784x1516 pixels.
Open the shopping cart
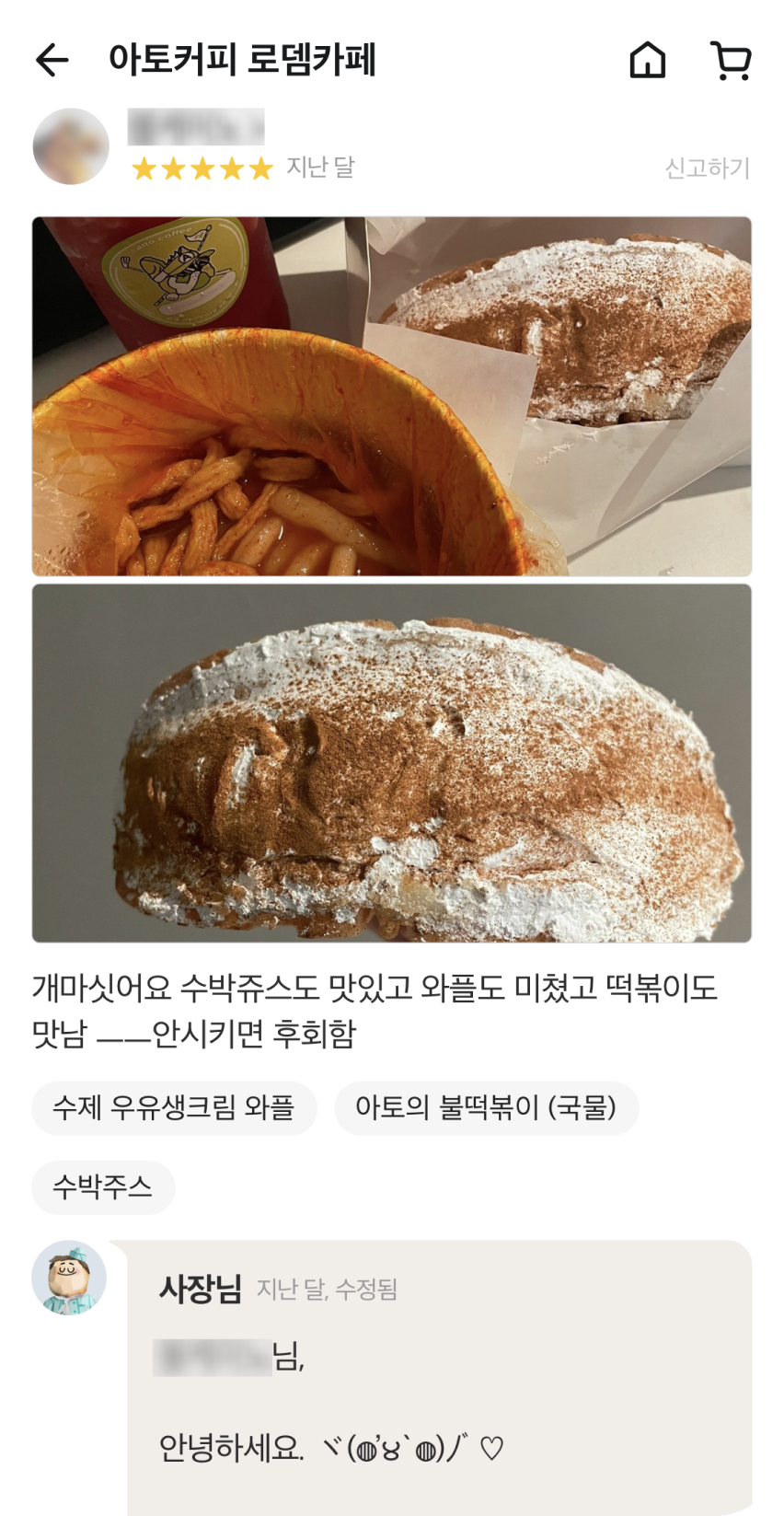[x=732, y=61]
